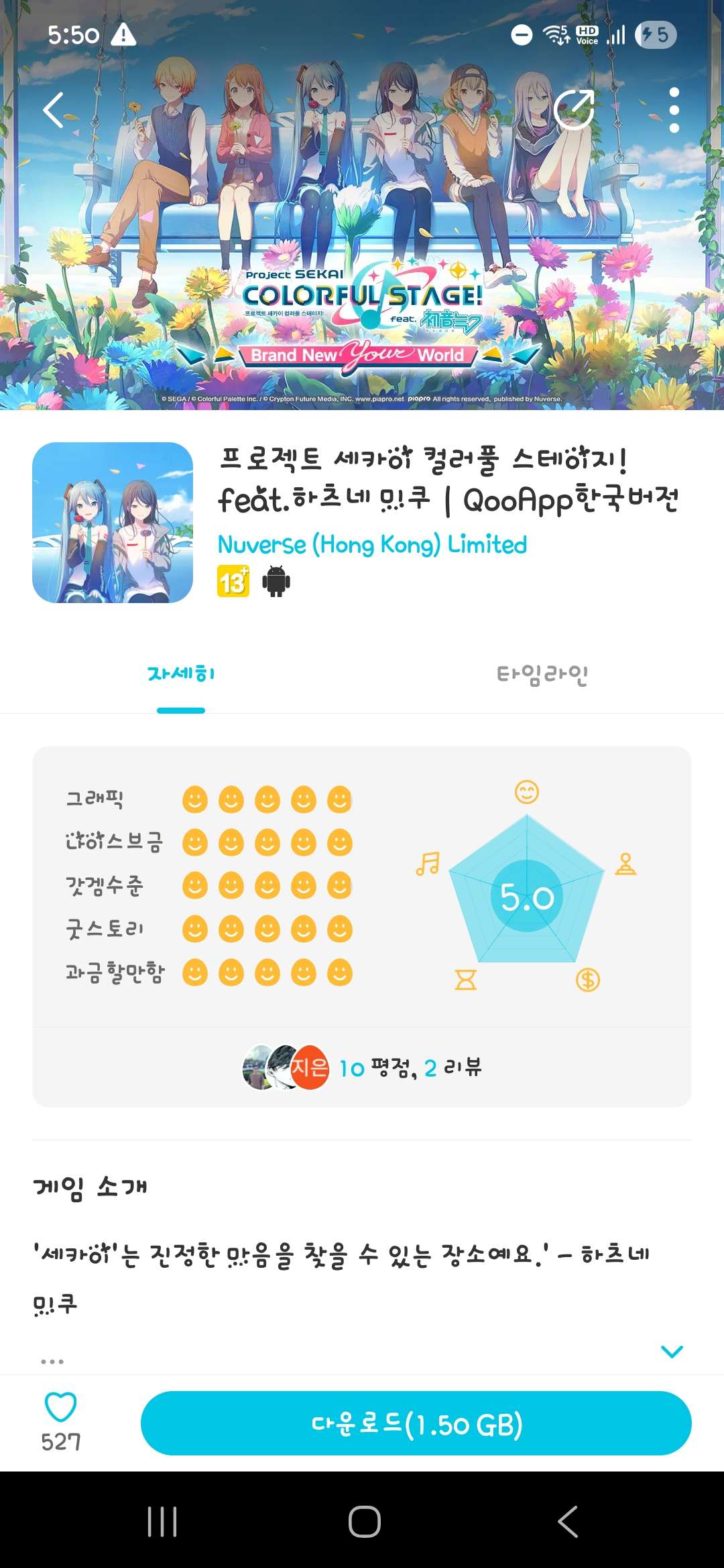The width and height of the screenshot is (724, 1568).
Task: Tap the 다운로드(1.50 GB) button
Action: (416, 1423)
